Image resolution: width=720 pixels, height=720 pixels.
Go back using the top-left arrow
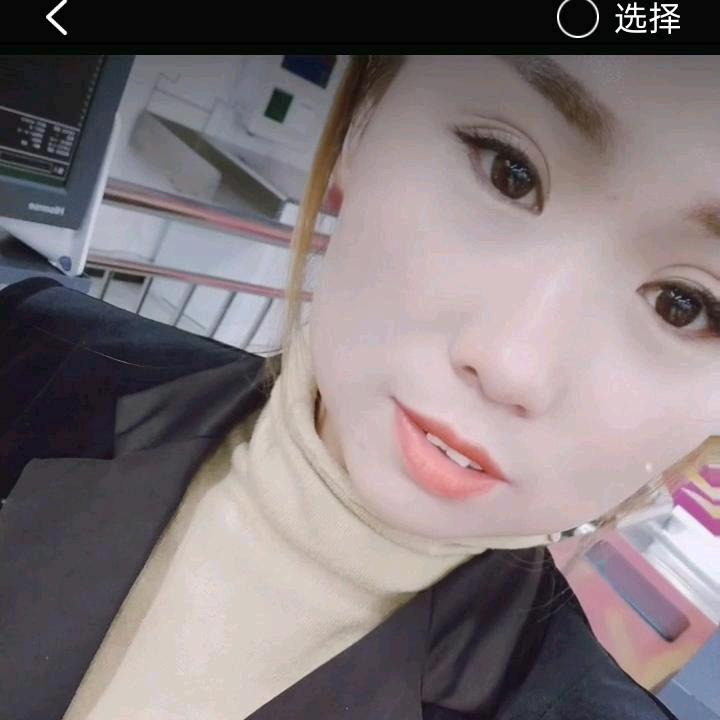pyautogui.click(x=57, y=18)
